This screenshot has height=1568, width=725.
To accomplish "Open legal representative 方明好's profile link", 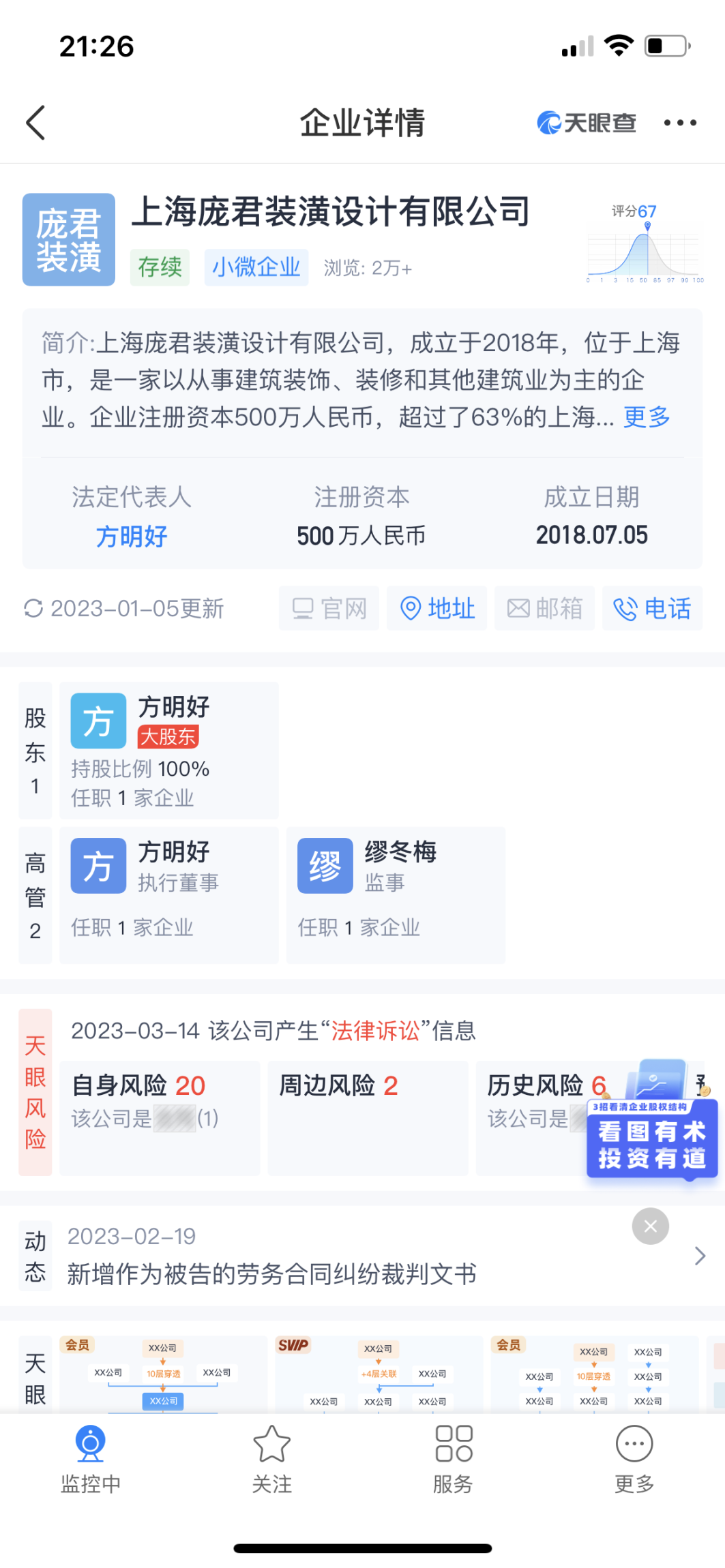I will [132, 537].
